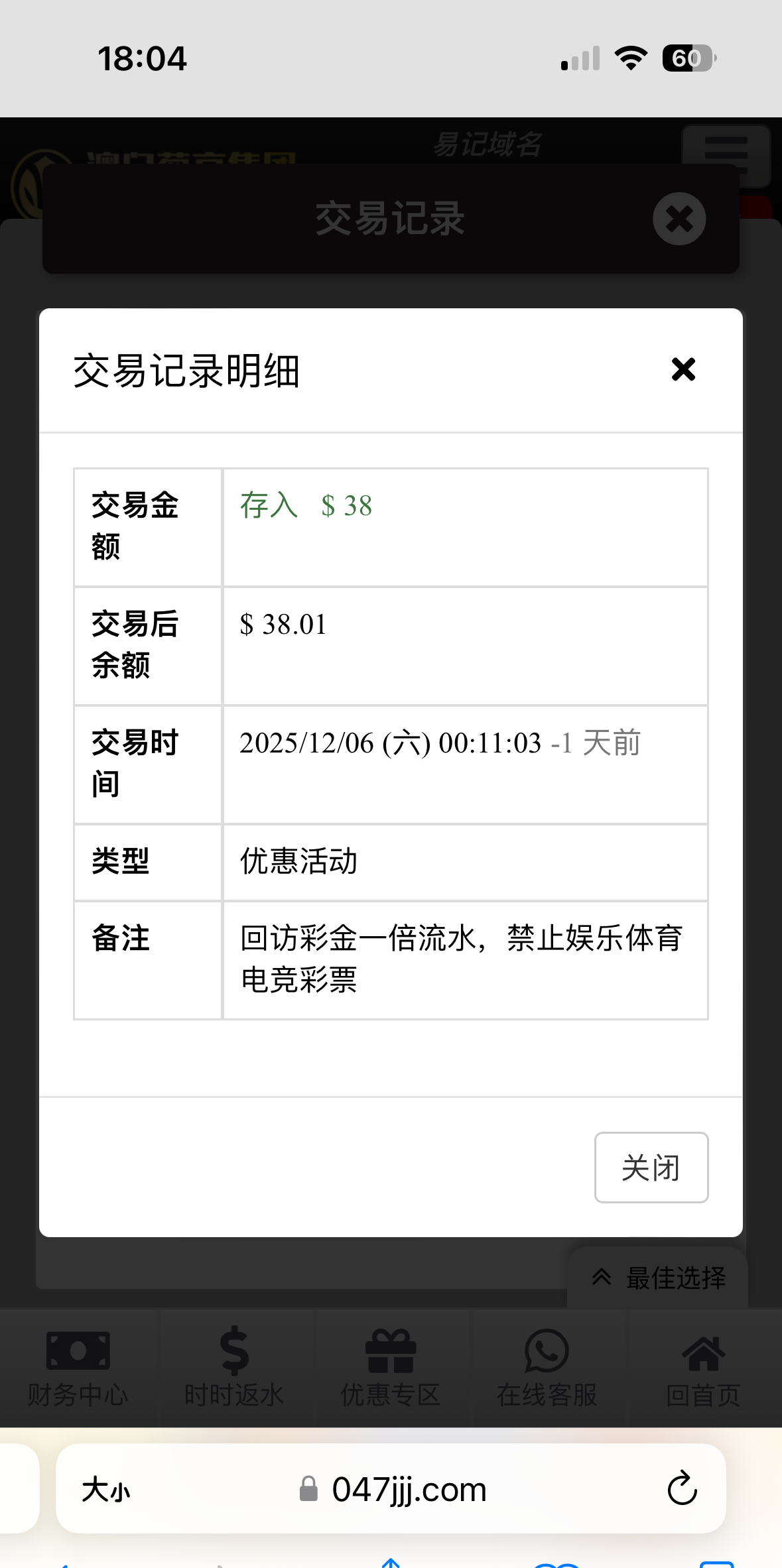Tap the 047jjj.com address bar
The image size is (782, 1568).
pos(409,1490)
